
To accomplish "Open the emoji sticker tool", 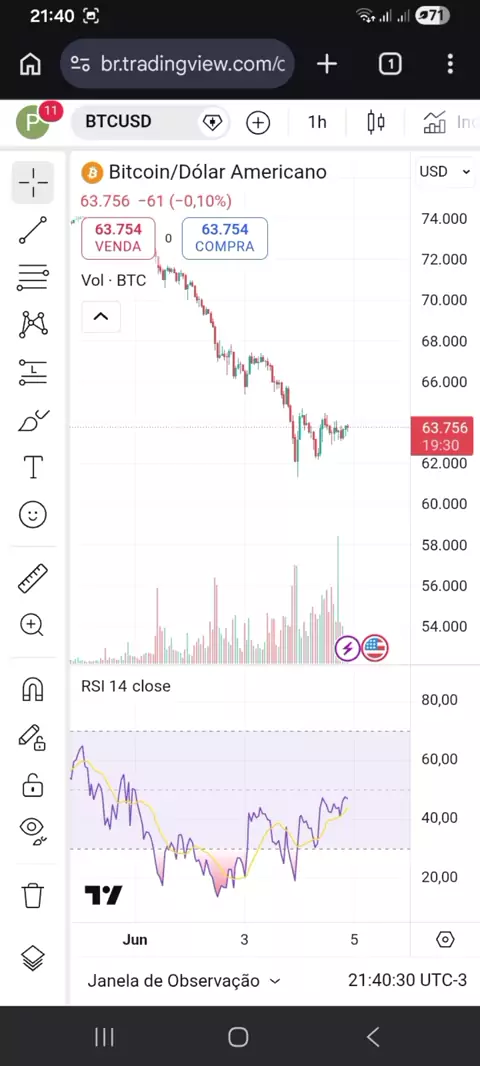I will pyautogui.click(x=33, y=514).
